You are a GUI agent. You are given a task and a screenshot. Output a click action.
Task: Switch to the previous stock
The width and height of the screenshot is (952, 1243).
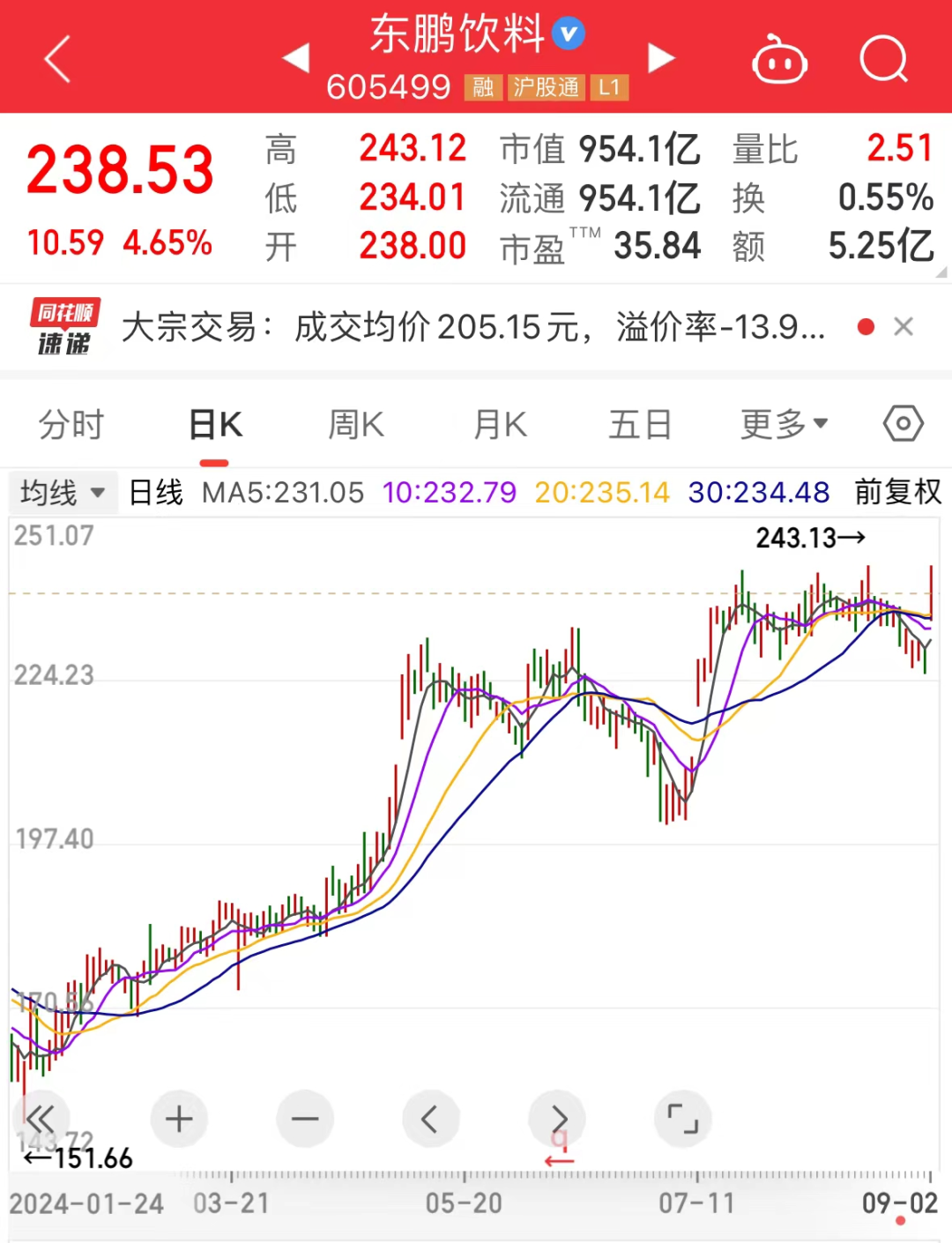[x=296, y=58]
